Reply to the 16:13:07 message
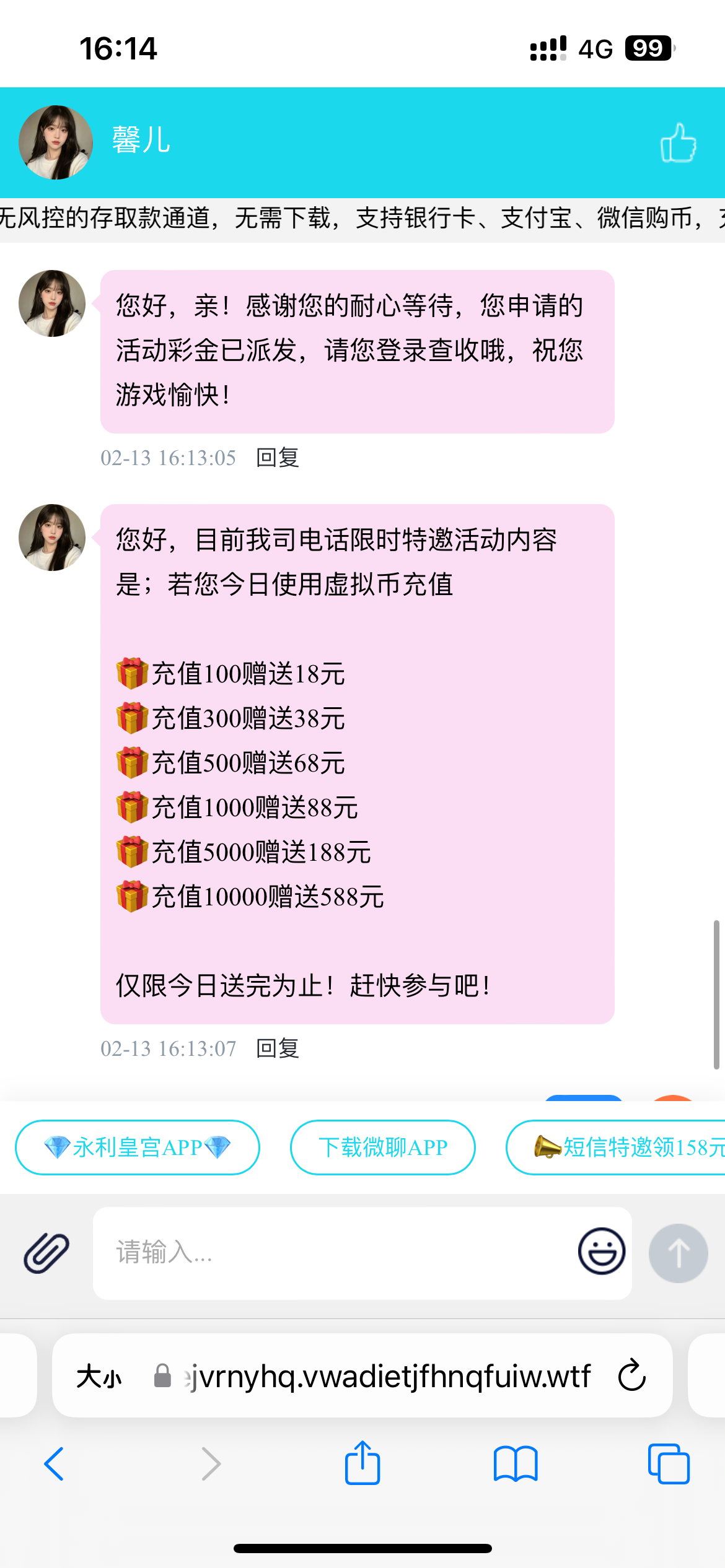 pos(278,1048)
